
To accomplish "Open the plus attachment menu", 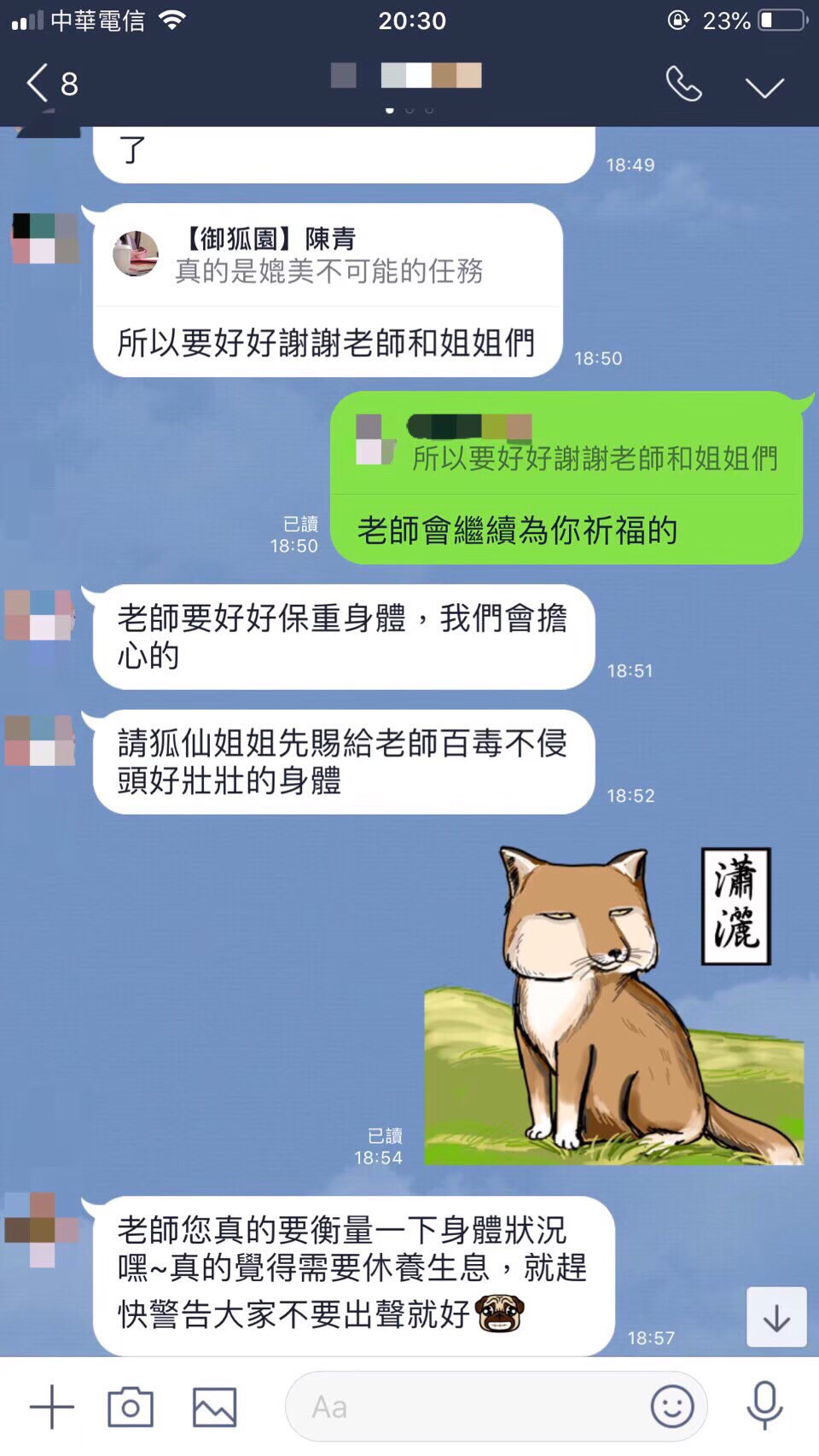I will coord(52,1407).
